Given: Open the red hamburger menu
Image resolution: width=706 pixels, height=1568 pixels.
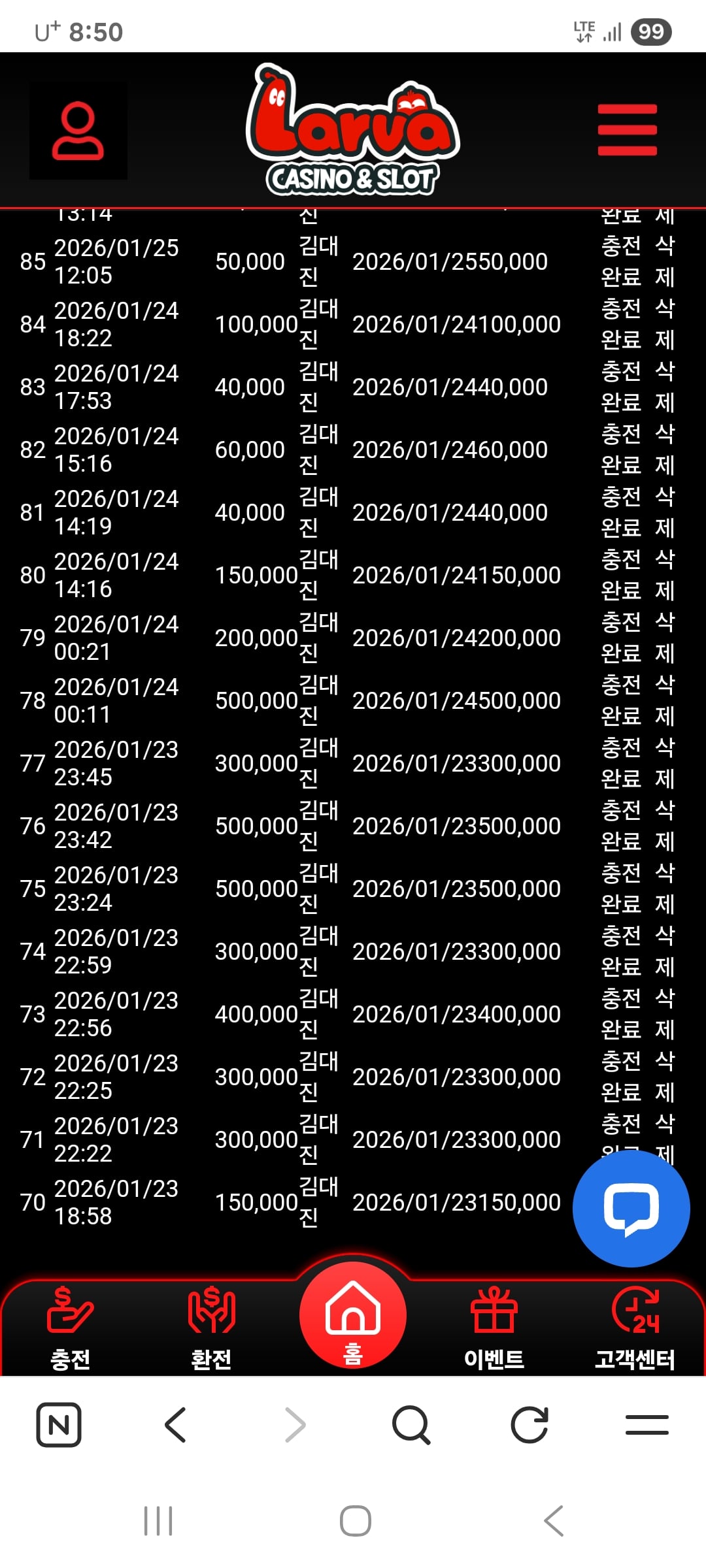Looking at the screenshot, I should coord(627,130).
